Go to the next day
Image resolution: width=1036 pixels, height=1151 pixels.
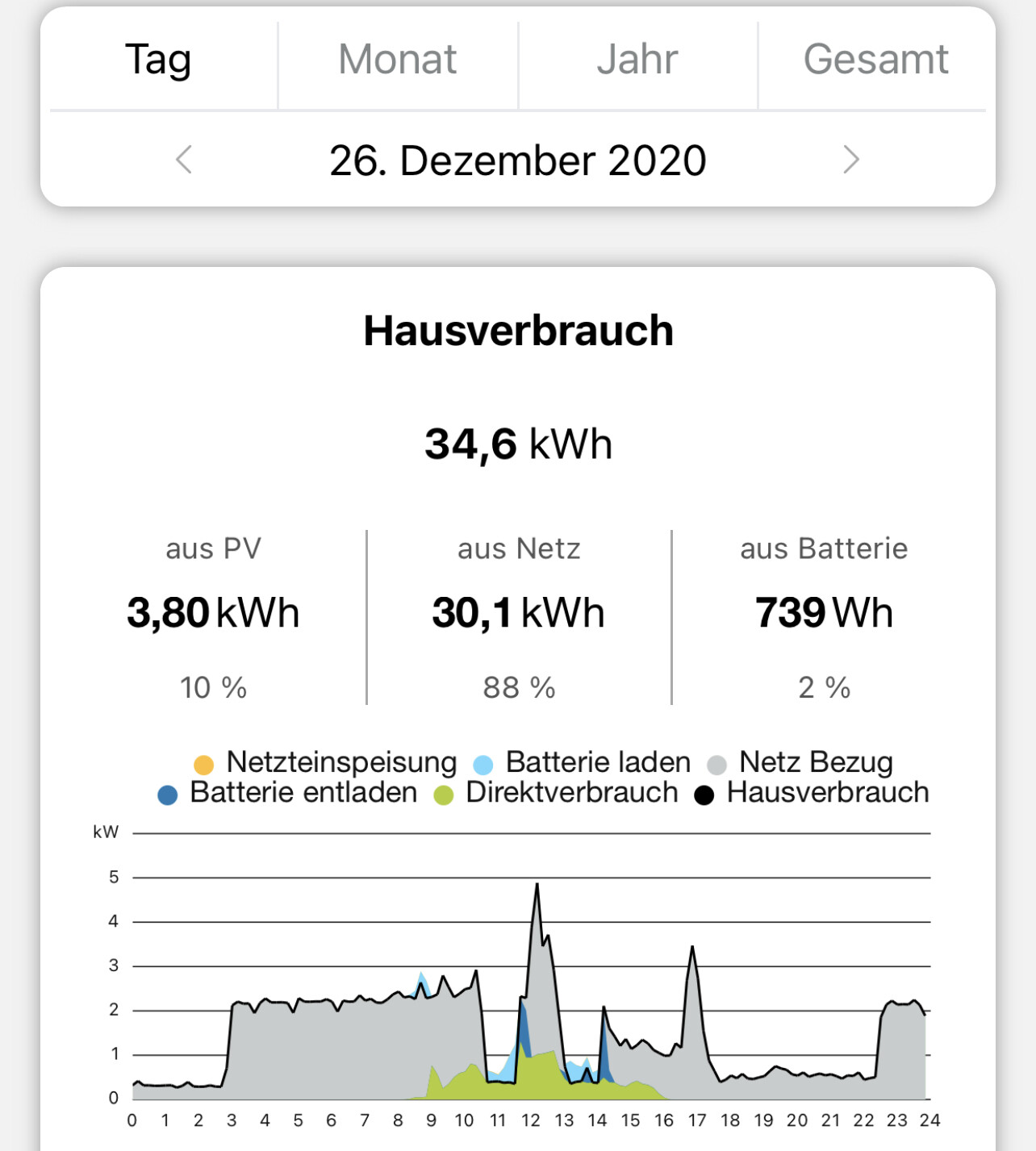click(850, 160)
